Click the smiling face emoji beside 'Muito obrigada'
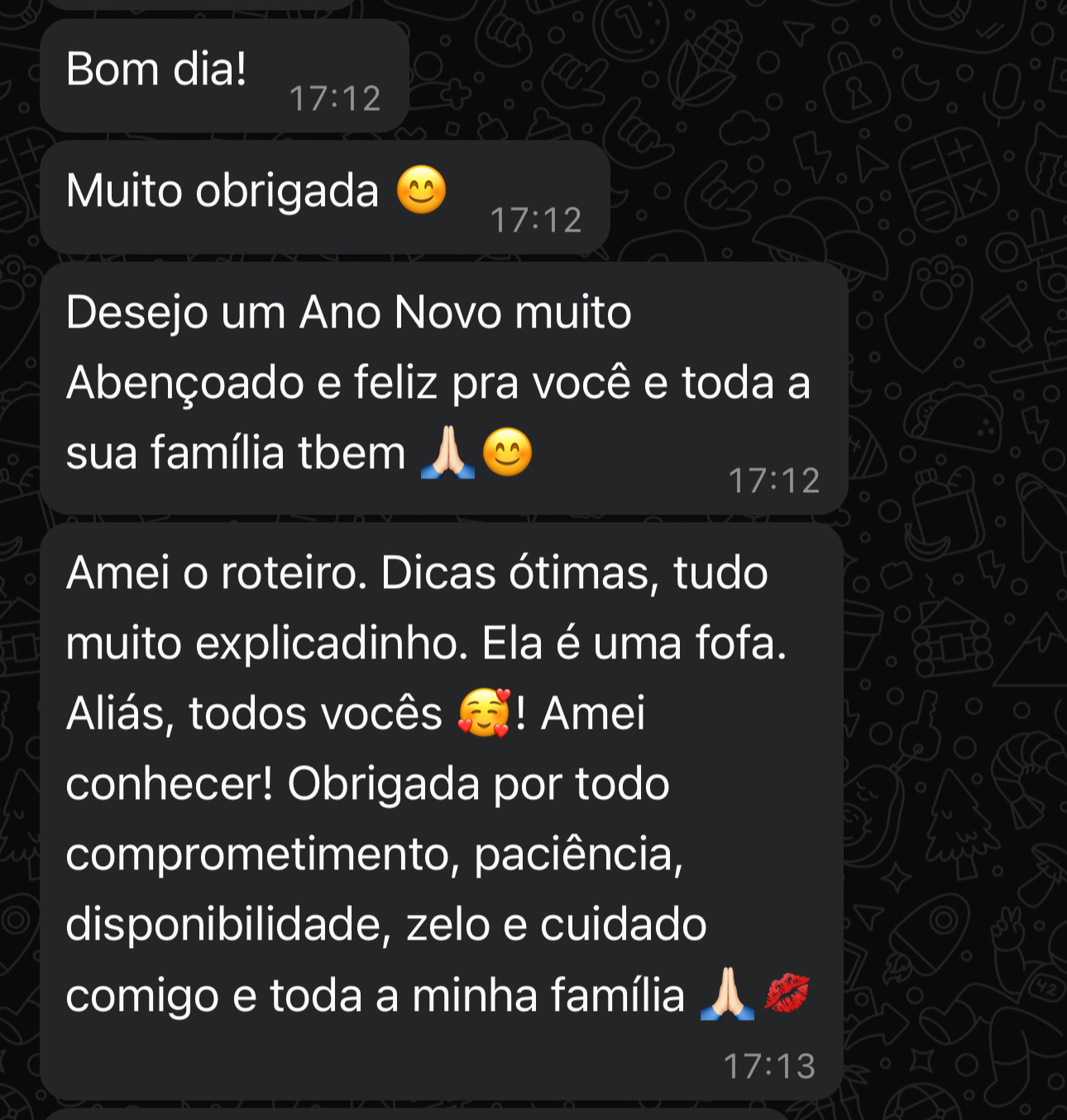Viewport: 1067px width, 1120px height. point(422,192)
